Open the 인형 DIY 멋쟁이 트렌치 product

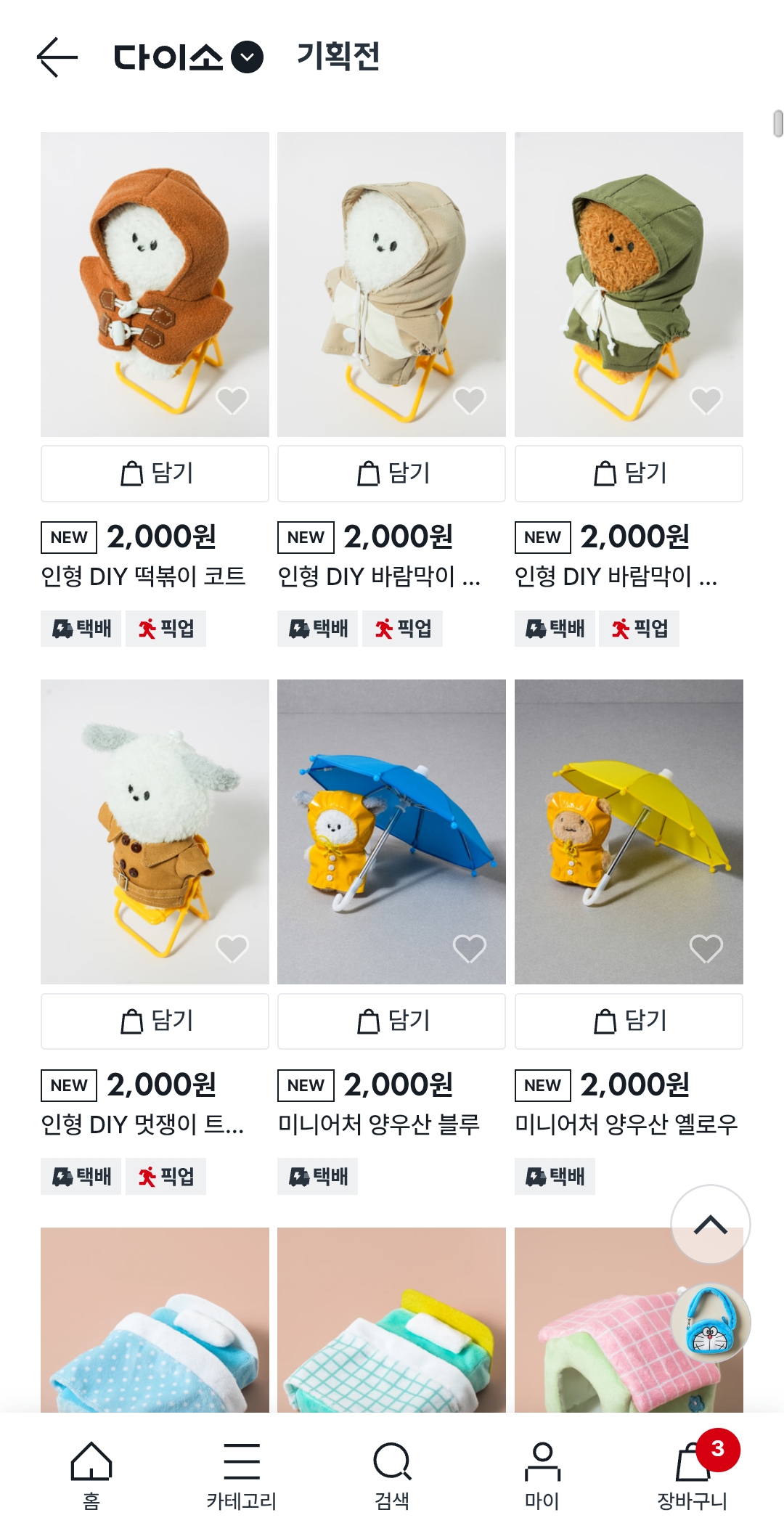155,831
